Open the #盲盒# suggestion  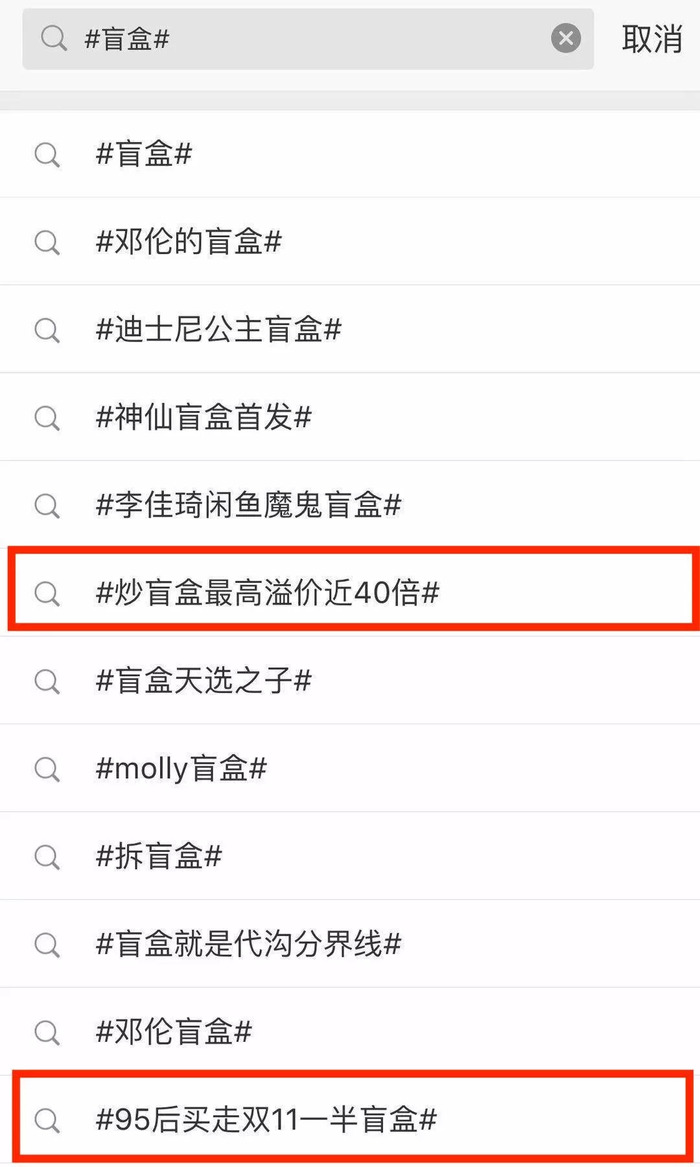click(x=350, y=154)
